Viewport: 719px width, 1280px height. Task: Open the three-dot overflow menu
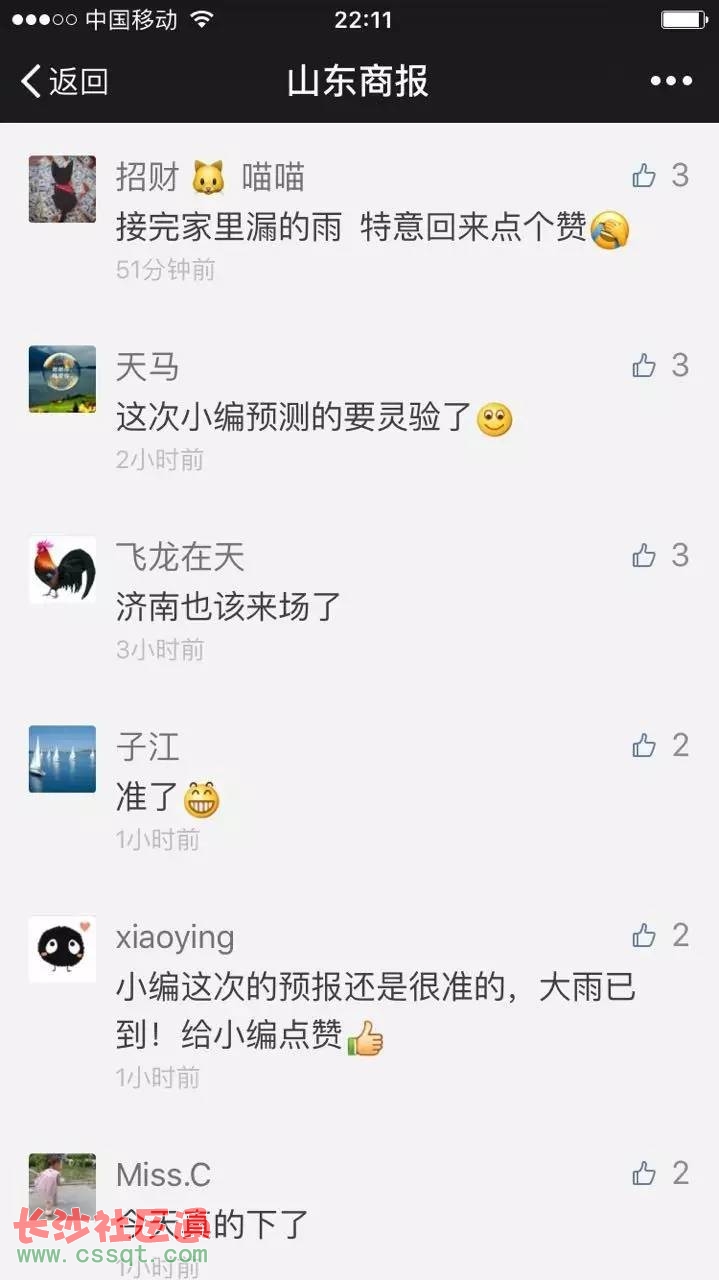[671, 81]
